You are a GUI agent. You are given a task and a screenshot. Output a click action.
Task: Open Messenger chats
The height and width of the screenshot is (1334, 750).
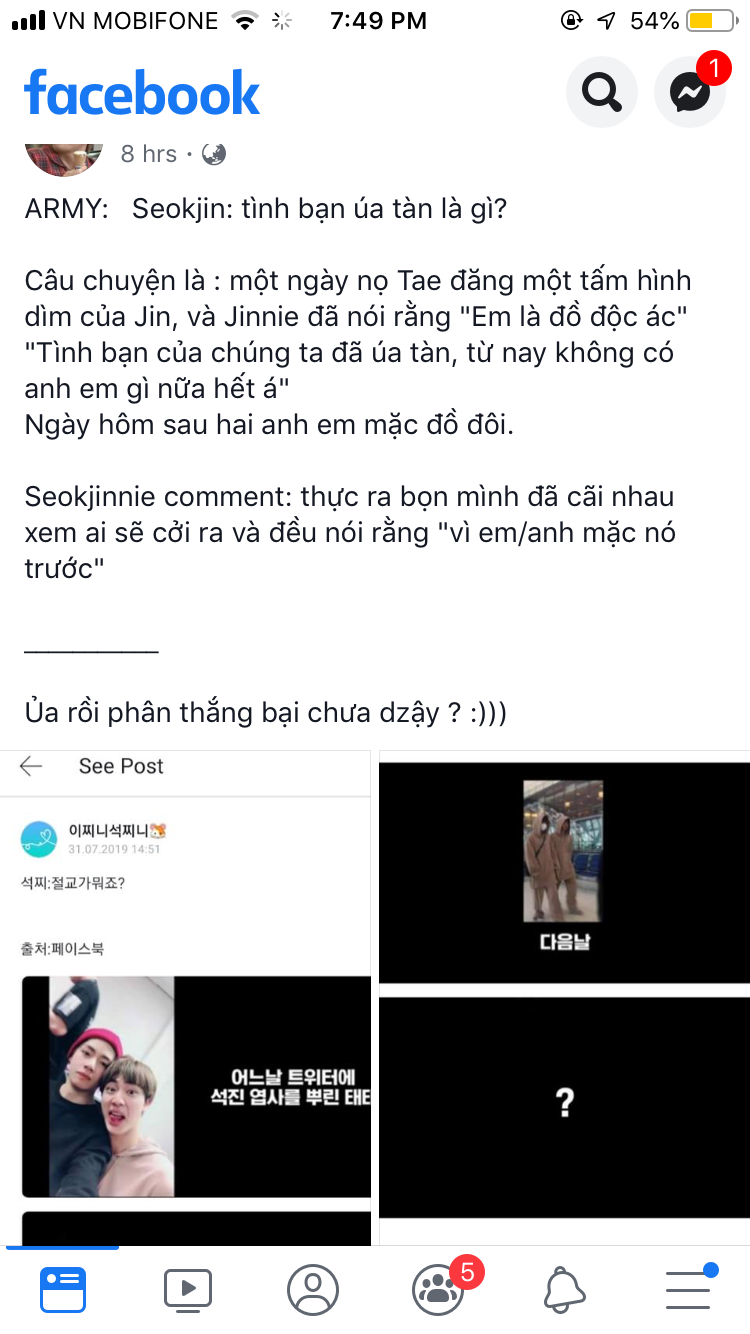[x=690, y=93]
